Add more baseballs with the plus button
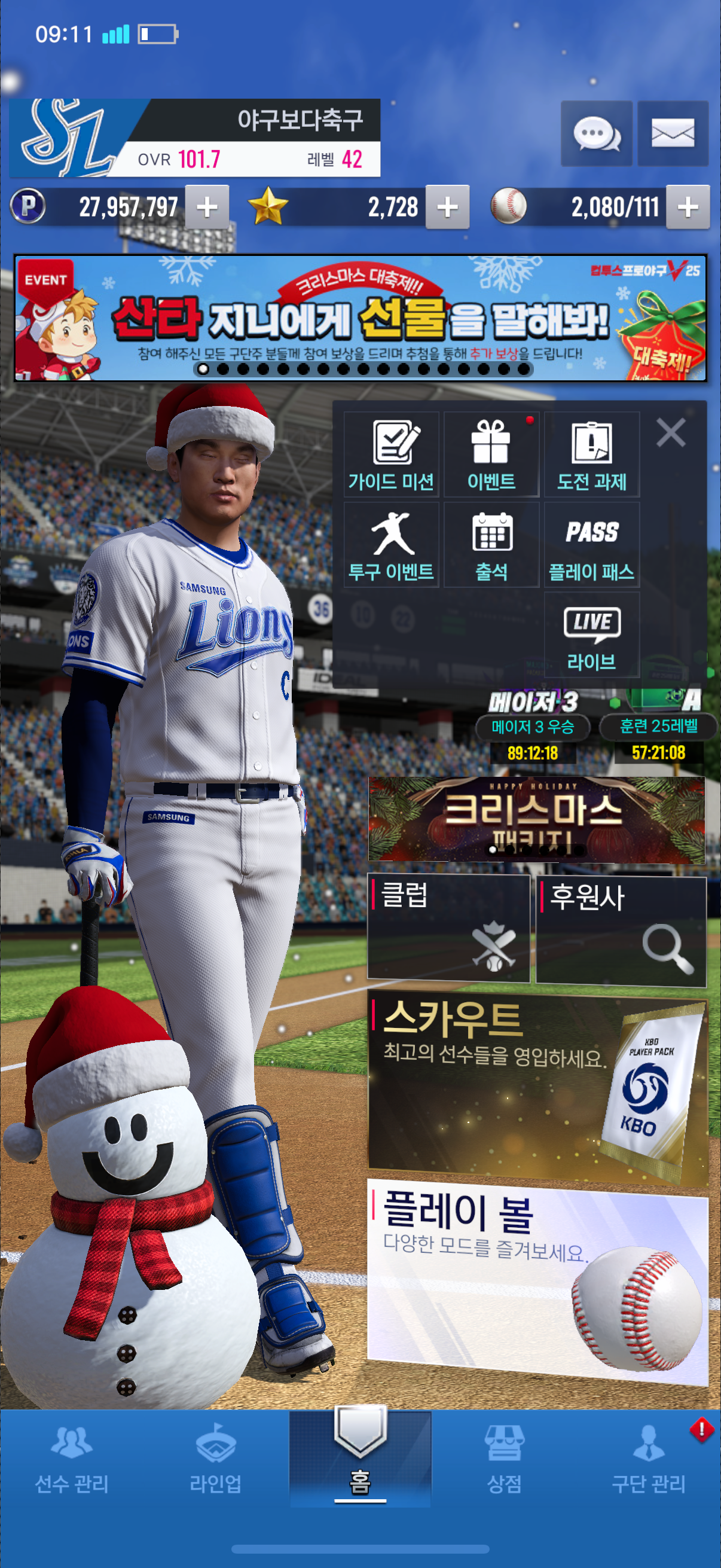This screenshot has height=1568, width=721. 688,207
